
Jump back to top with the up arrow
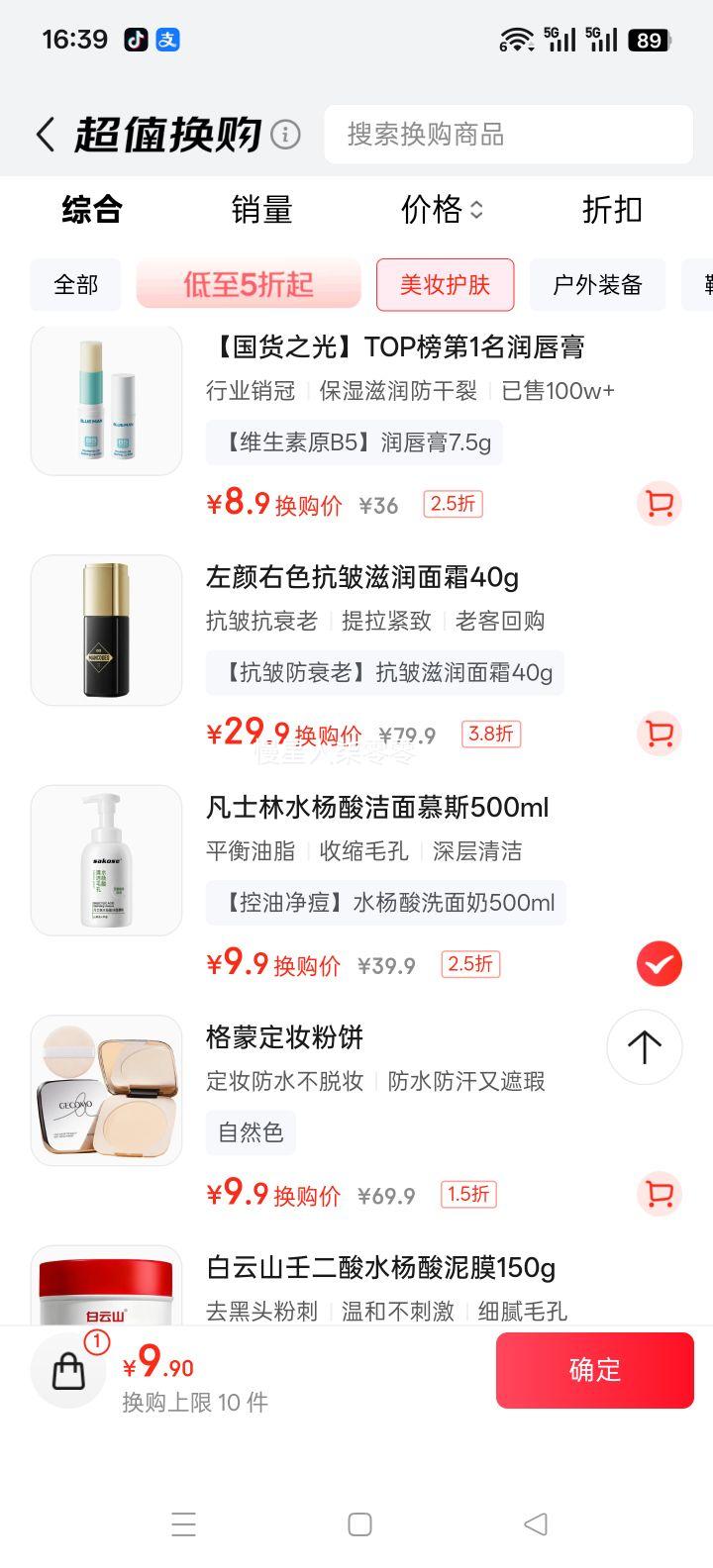pos(645,1047)
